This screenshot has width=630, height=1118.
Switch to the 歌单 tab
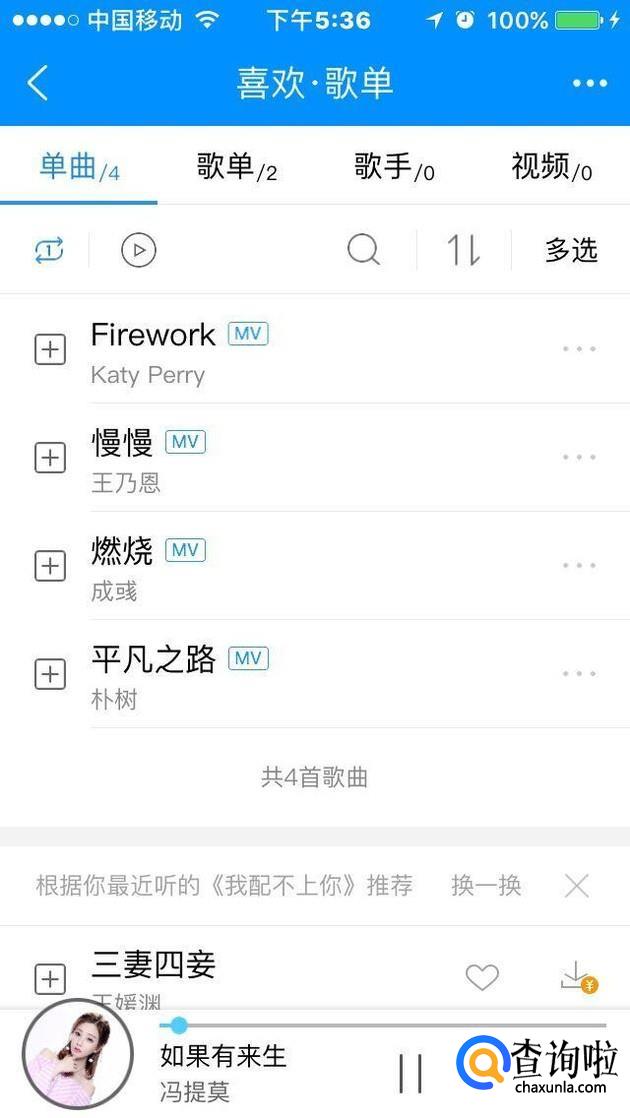[236, 167]
